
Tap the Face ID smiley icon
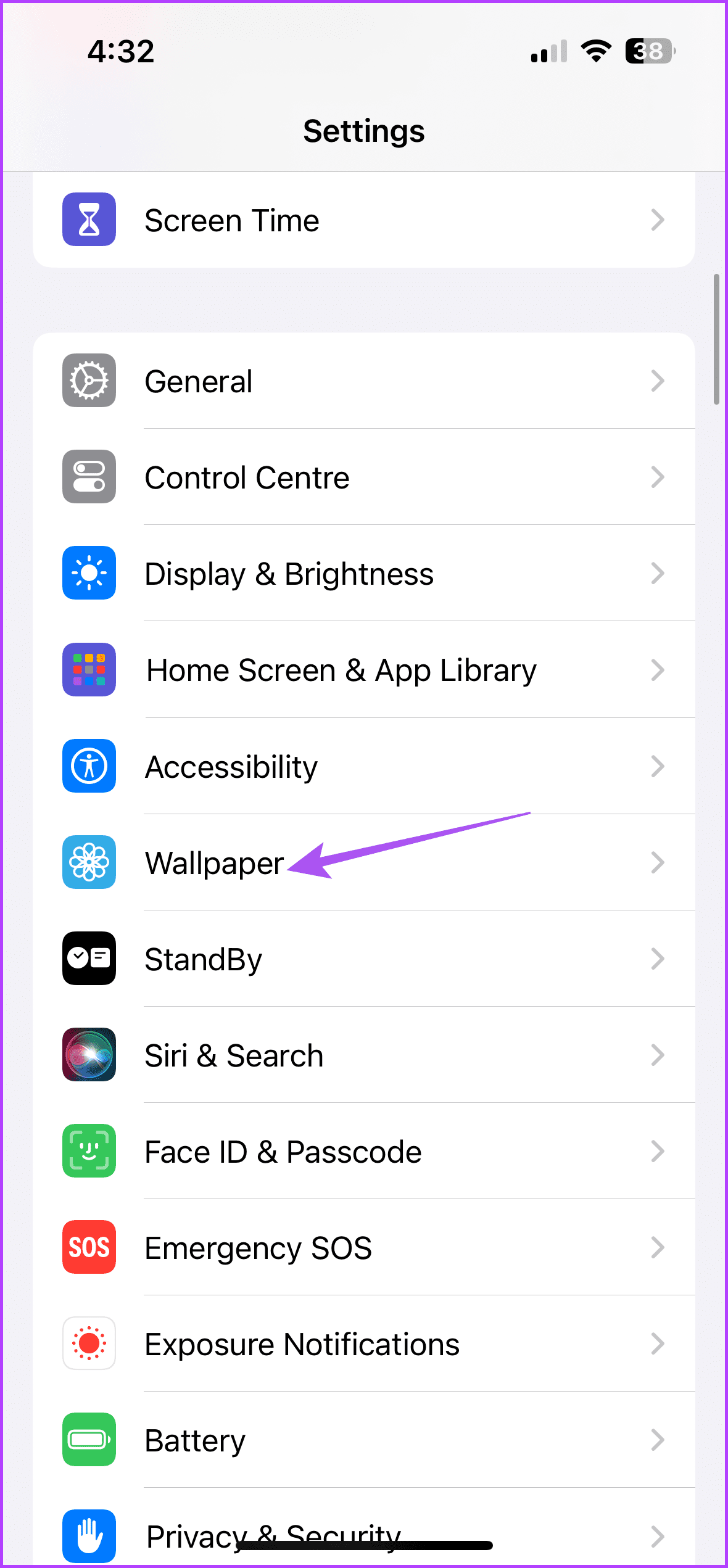point(88,1152)
